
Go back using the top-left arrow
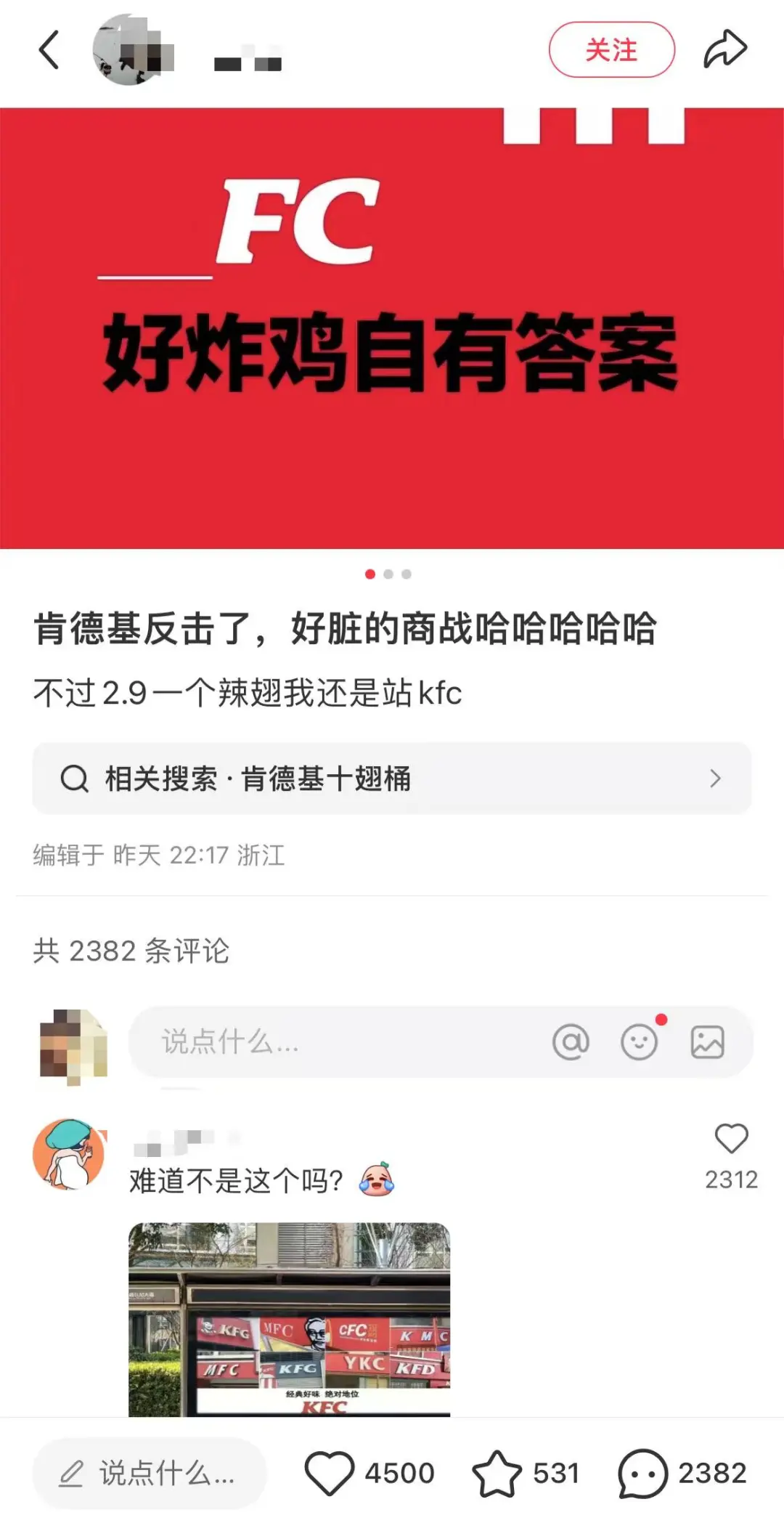click(49, 50)
